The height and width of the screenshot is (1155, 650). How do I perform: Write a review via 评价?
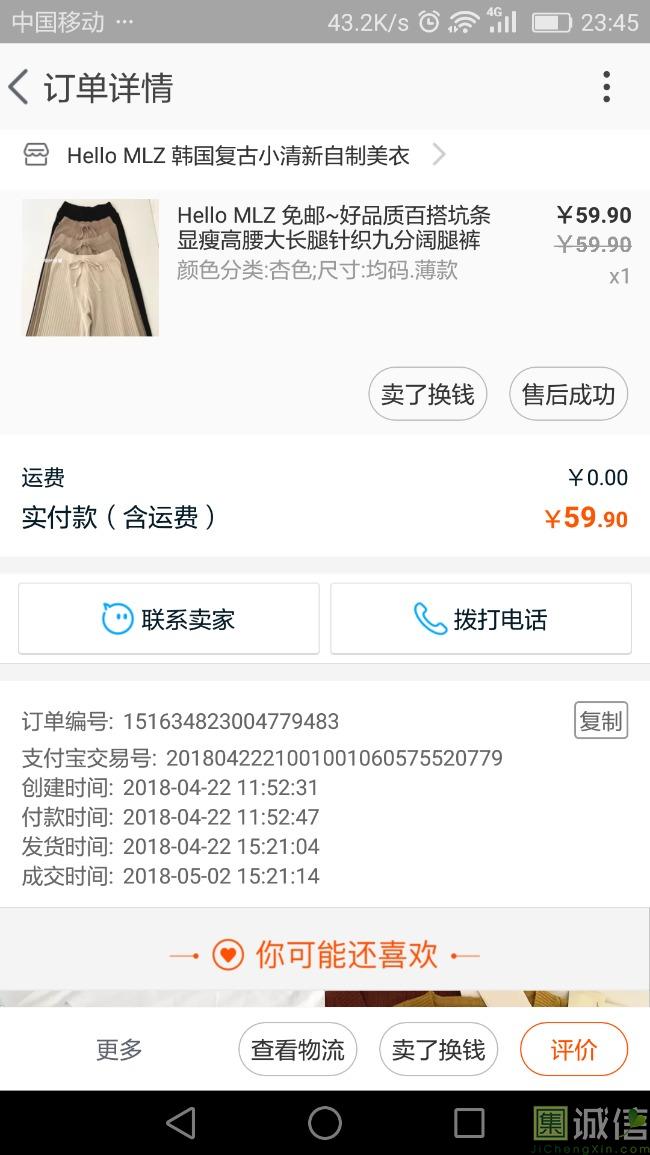click(574, 1049)
